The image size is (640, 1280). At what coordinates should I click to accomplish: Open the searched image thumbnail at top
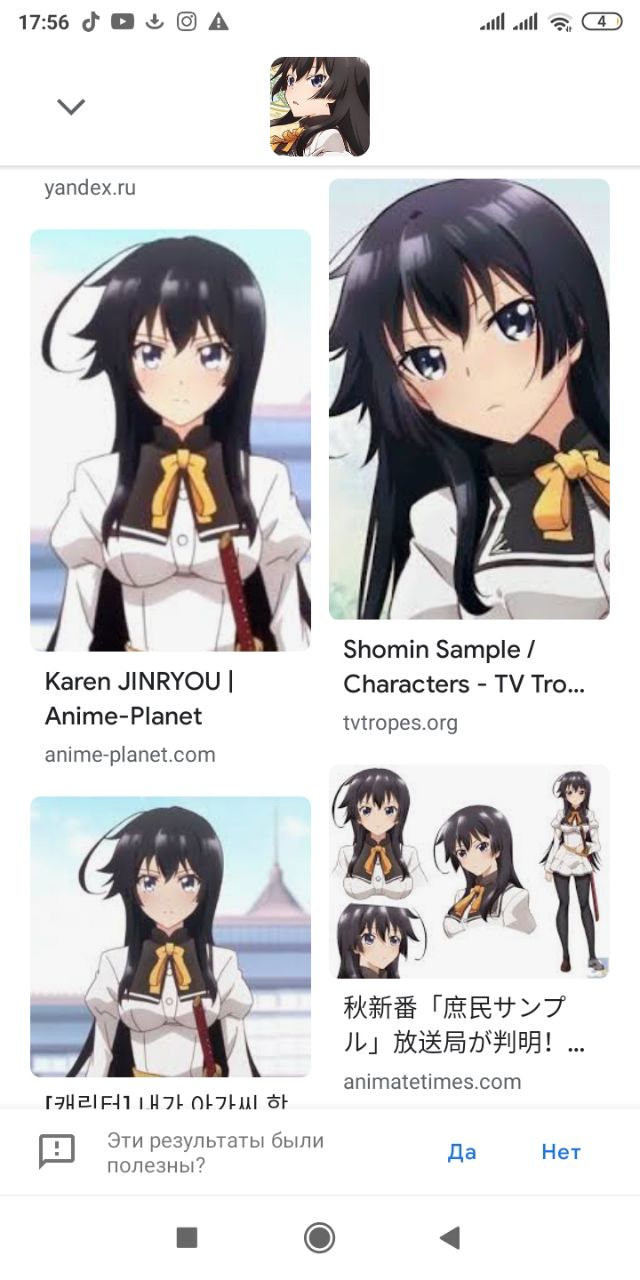(319, 106)
